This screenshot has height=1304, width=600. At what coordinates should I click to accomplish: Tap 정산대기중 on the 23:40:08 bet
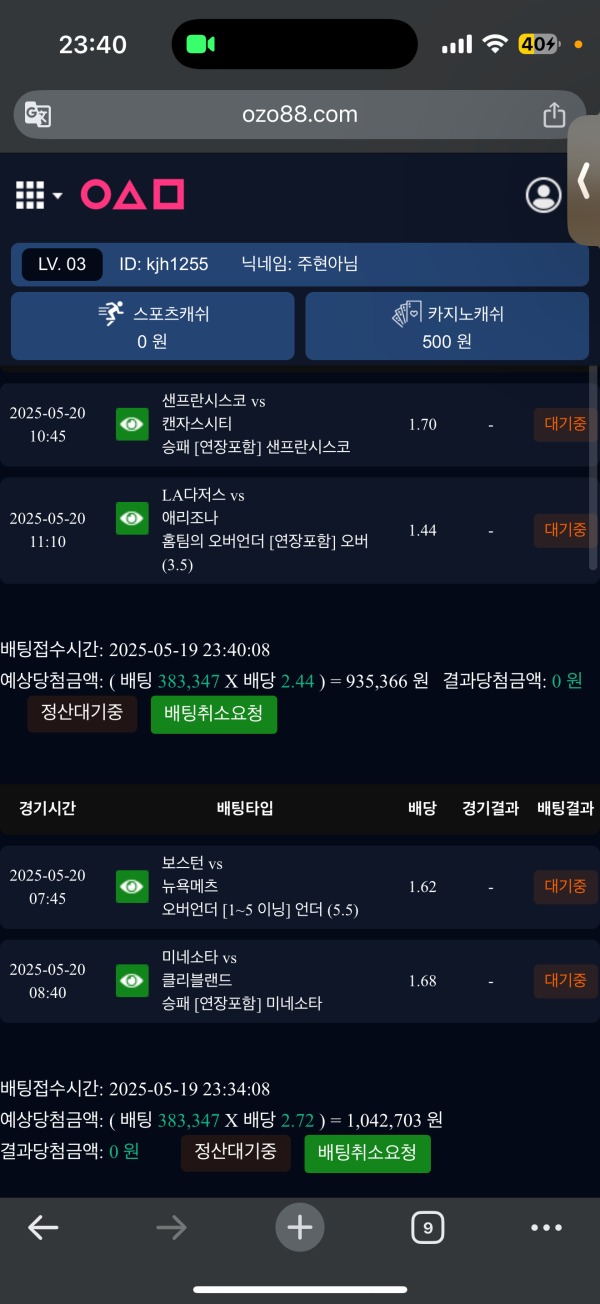82,714
